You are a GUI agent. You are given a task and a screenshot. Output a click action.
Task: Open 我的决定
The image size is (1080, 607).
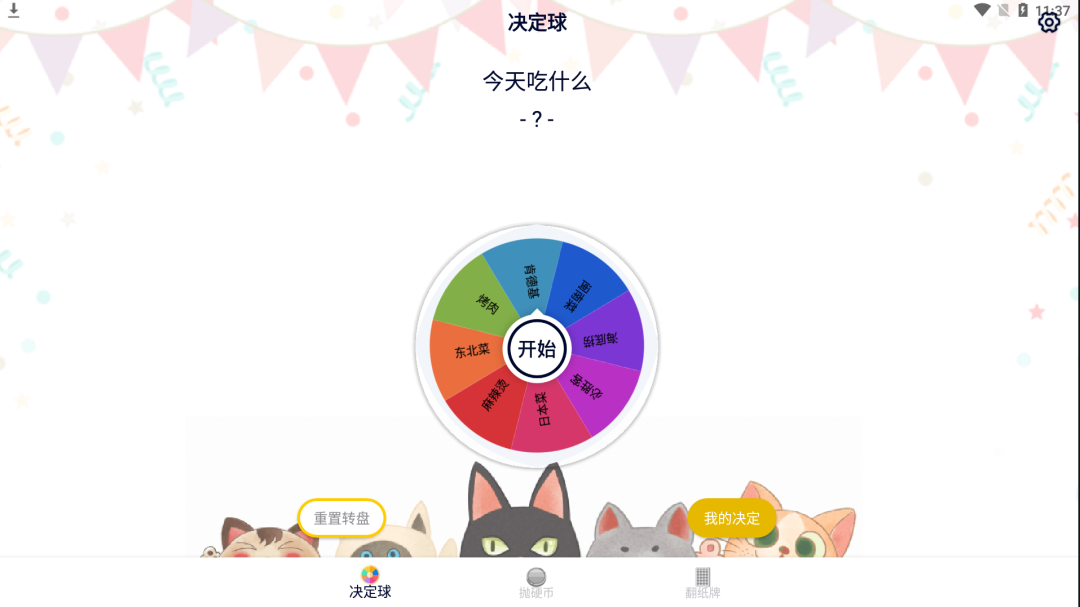coord(732,518)
